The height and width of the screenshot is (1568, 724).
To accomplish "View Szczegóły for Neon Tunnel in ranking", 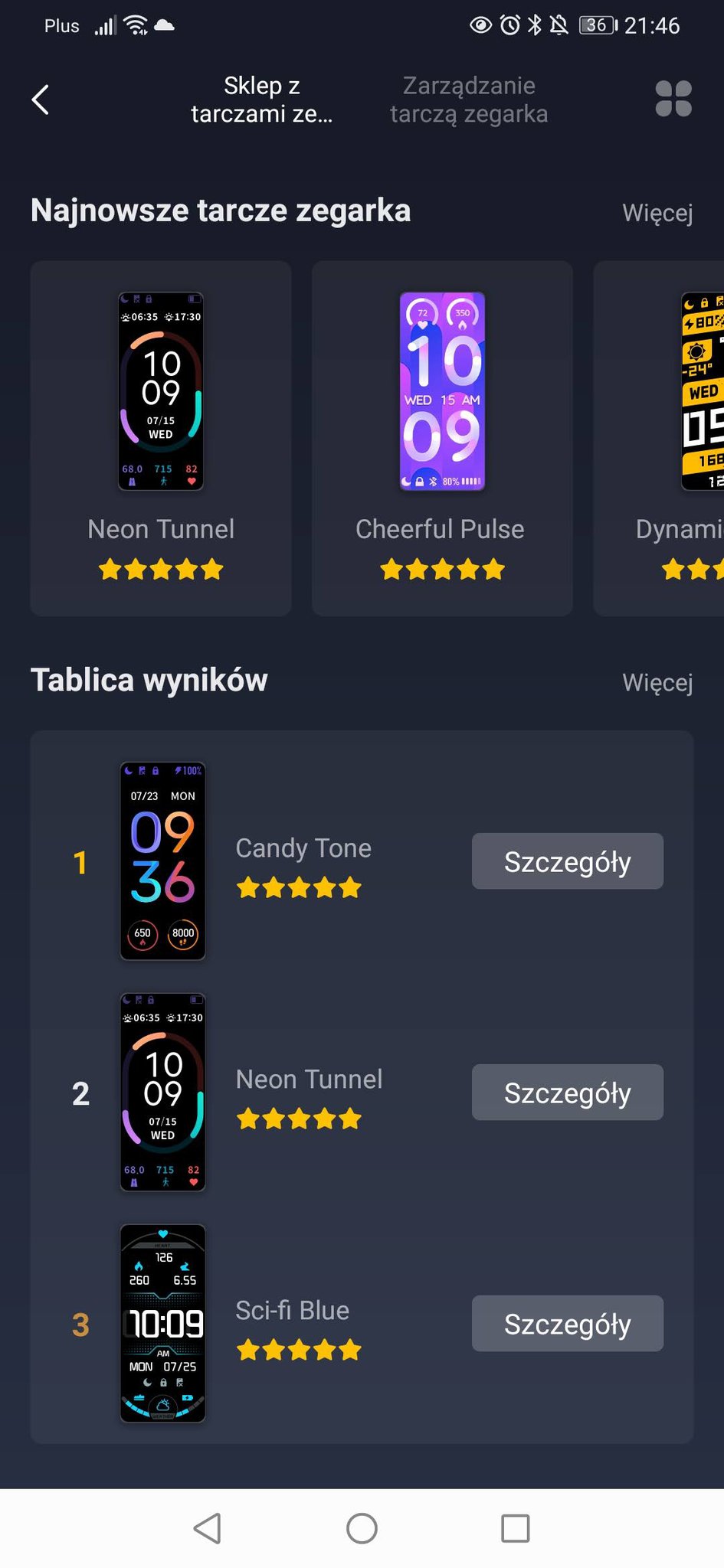I will click(x=567, y=1093).
